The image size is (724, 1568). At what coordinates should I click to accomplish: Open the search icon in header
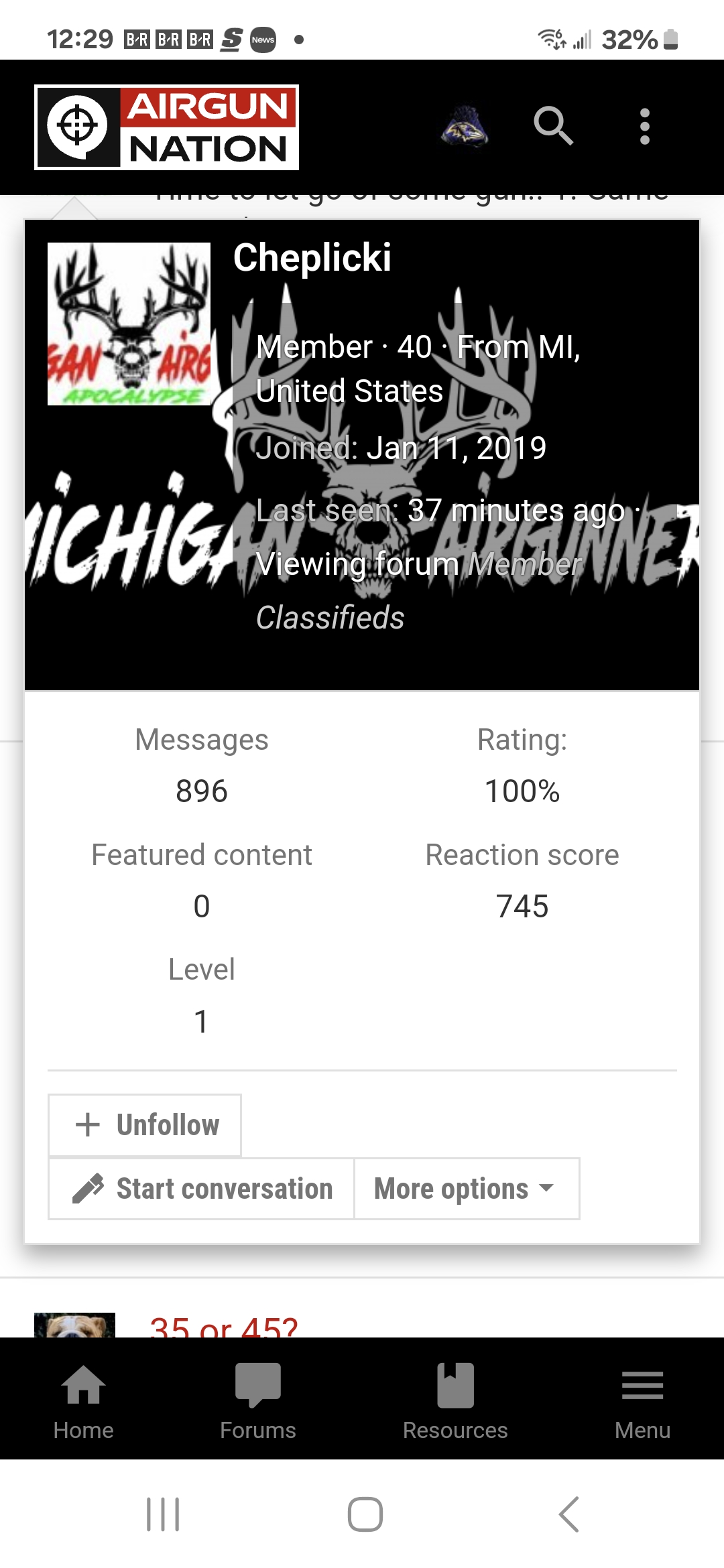click(552, 126)
